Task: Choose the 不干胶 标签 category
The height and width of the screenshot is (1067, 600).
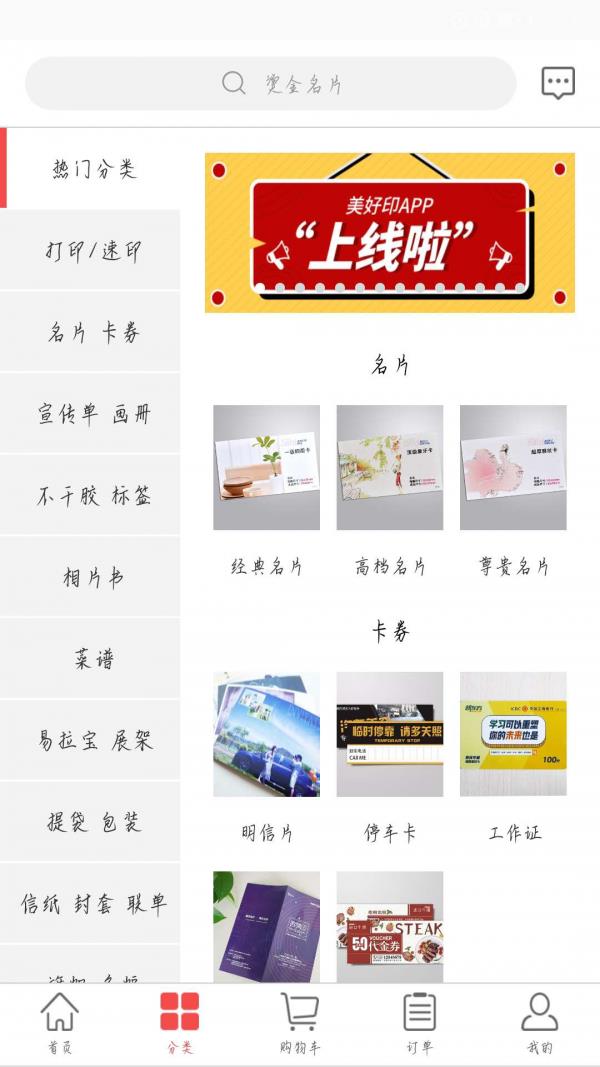Action: tap(92, 496)
